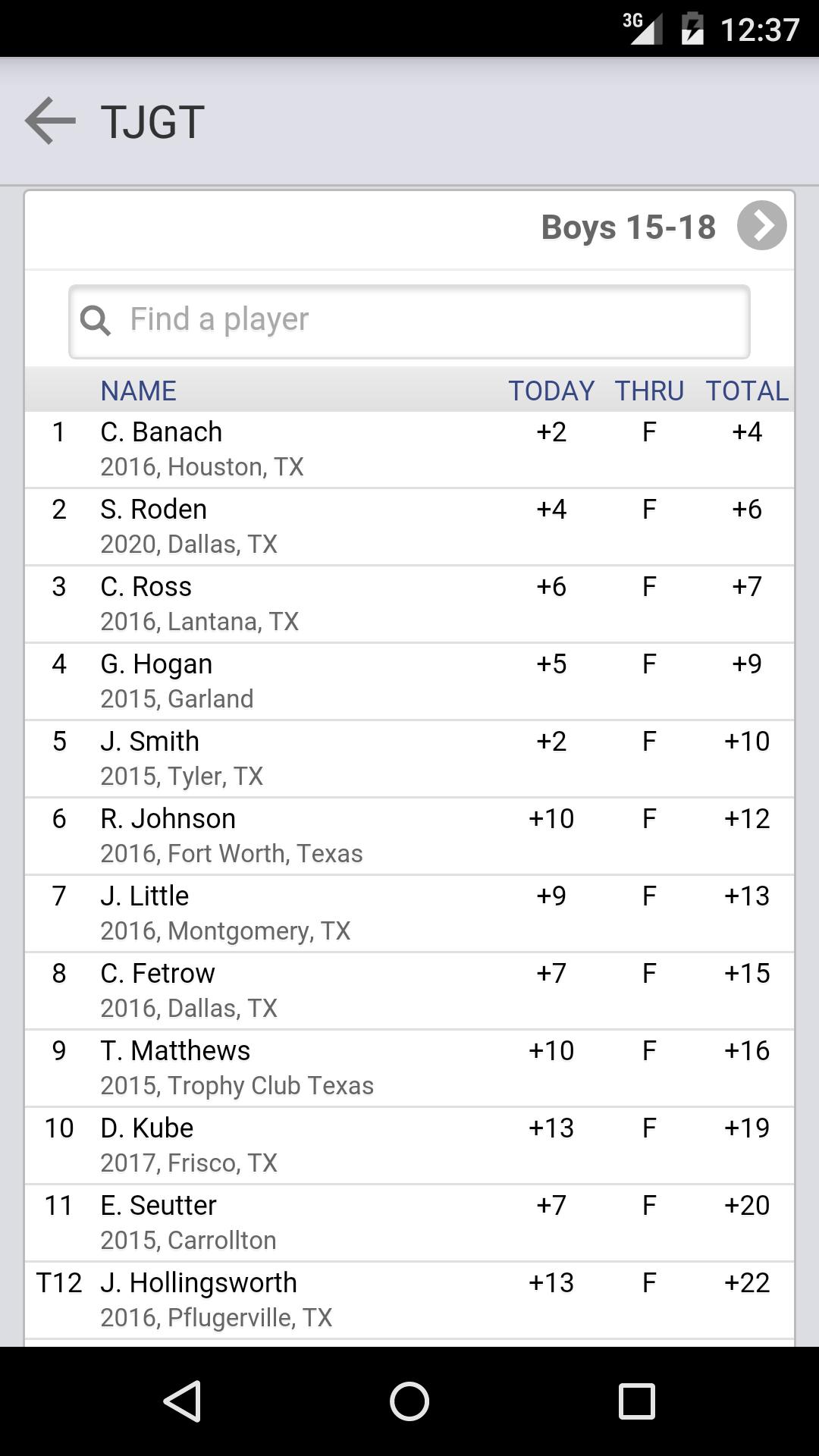Tap the Android home button

[x=409, y=1401]
